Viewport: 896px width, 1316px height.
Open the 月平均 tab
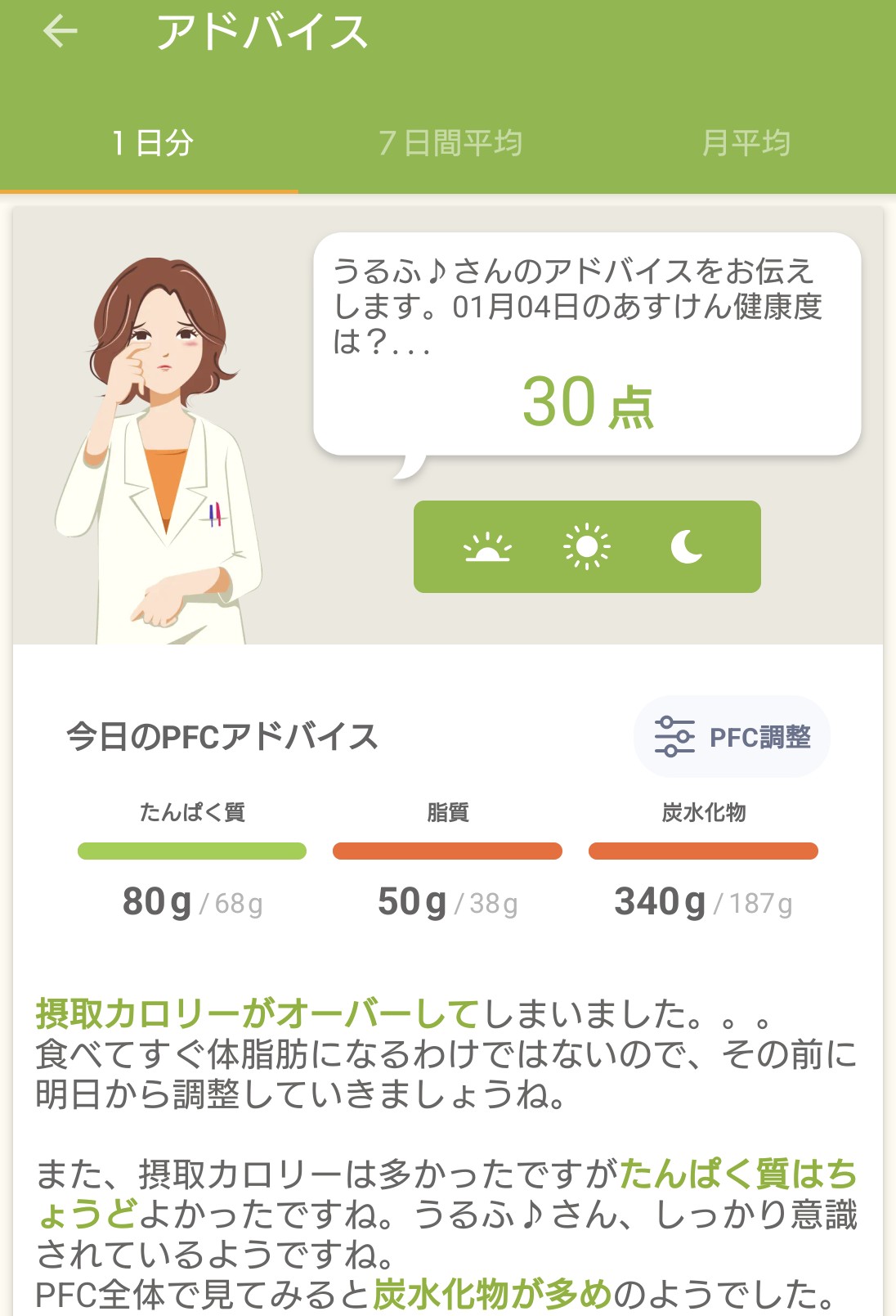746,143
